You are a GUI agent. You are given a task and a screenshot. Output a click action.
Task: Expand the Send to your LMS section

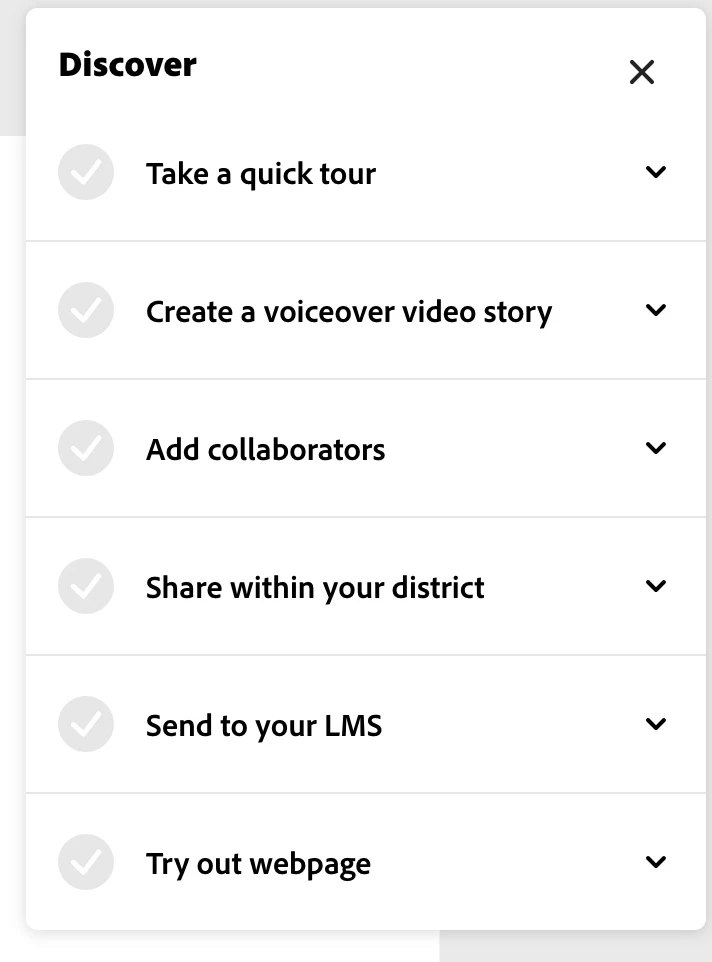tap(655, 725)
